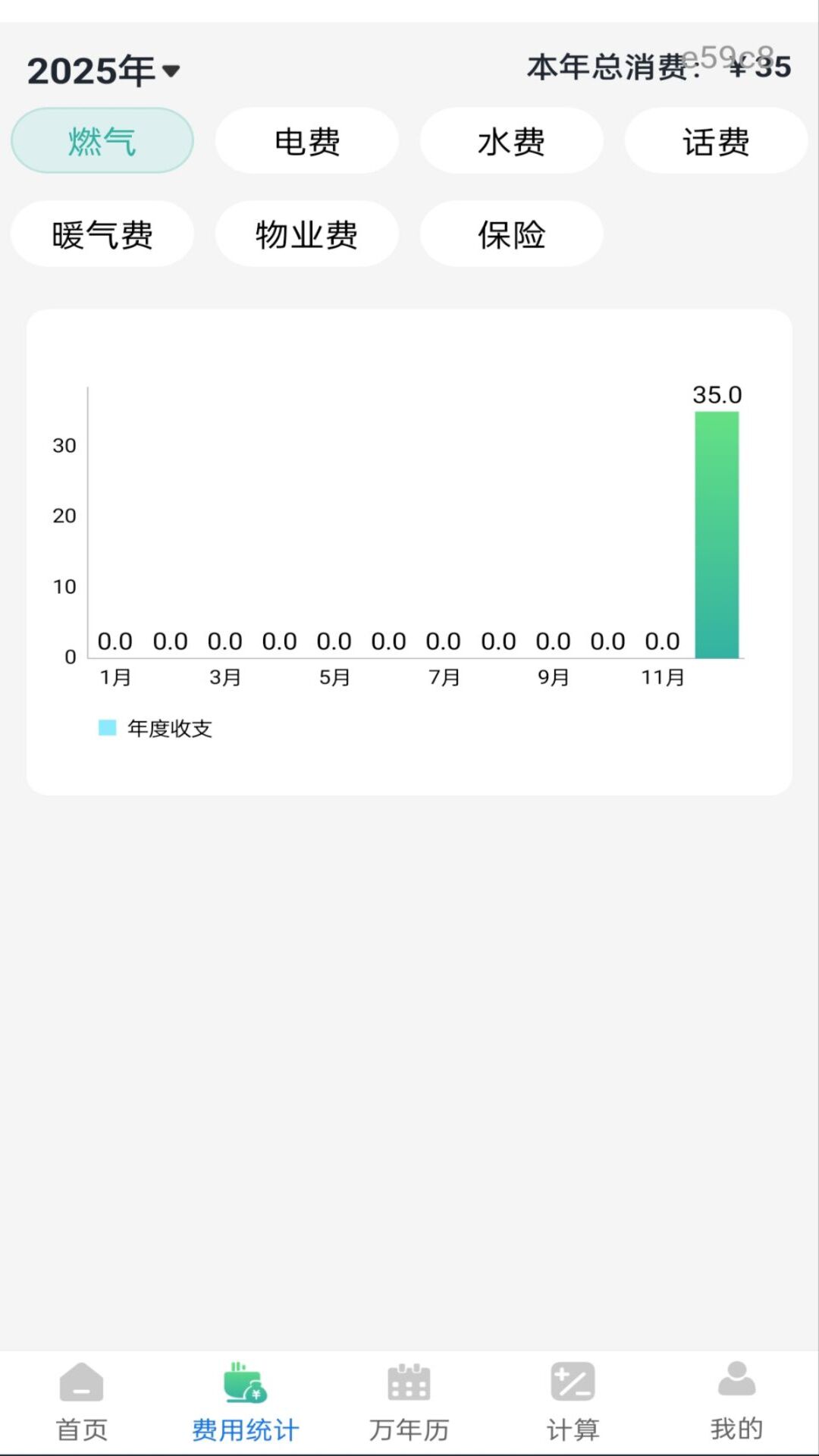Toggle the 燃气 gas category chip
819x1456 pixels.
click(102, 140)
